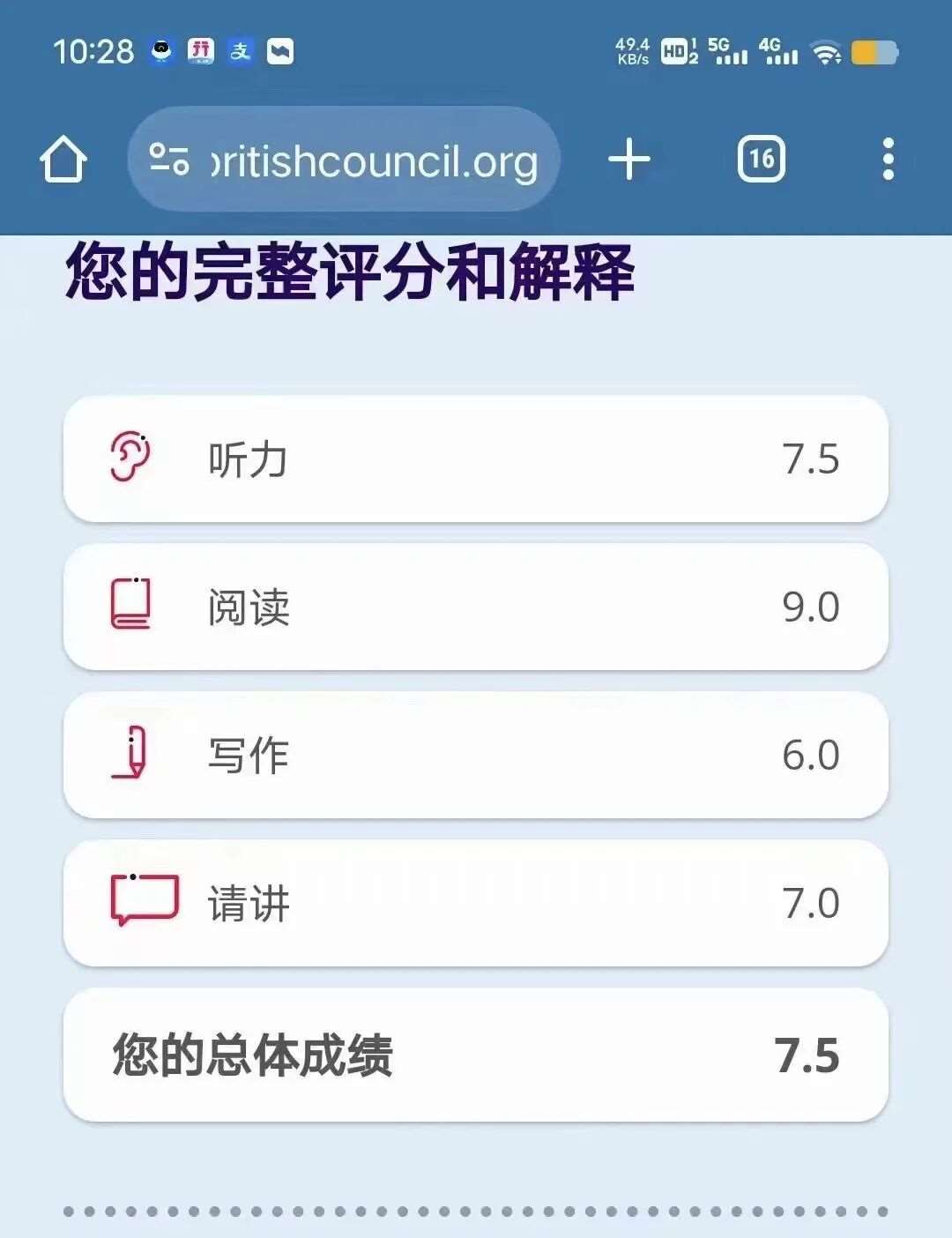This screenshot has width=952, height=1238.
Task: Expand the 阅读 score card
Action: 476,607
